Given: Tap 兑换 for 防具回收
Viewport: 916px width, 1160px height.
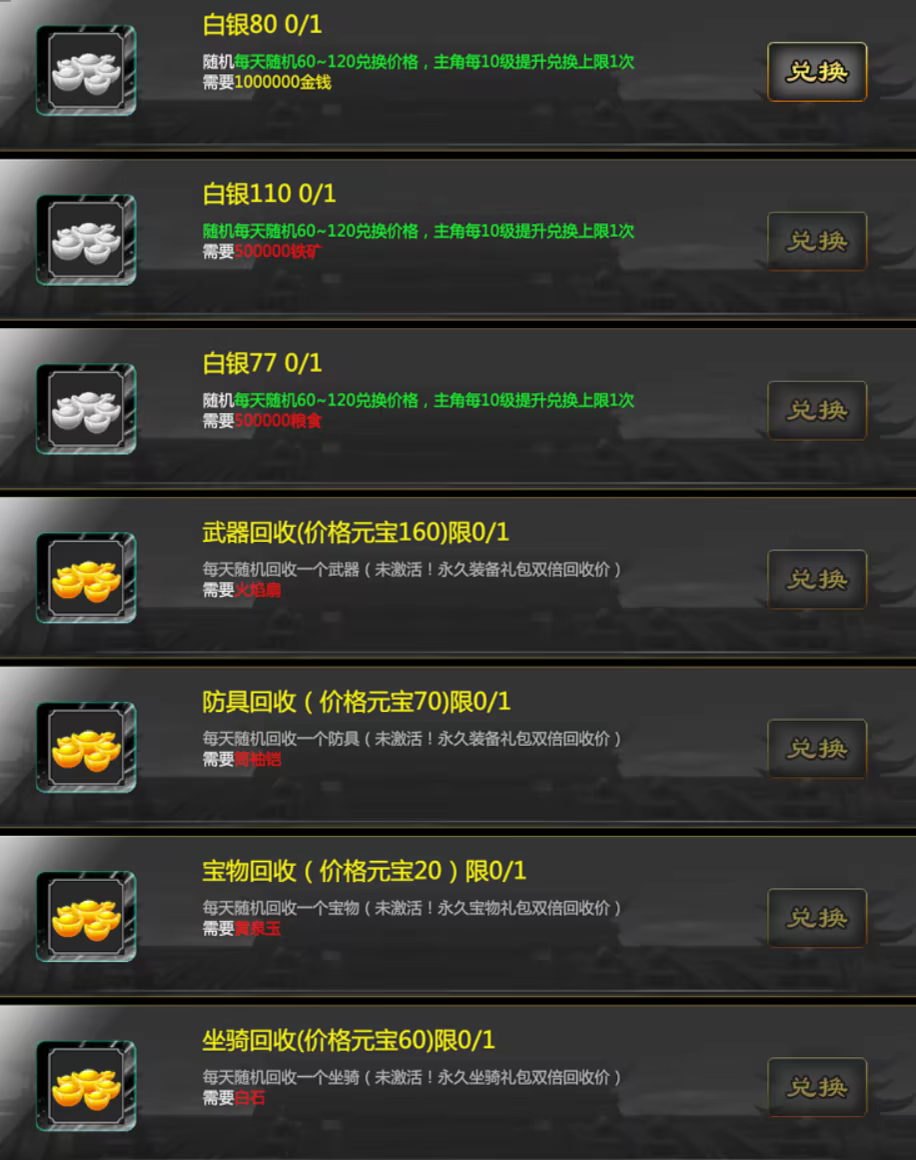Looking at the screenshot, I should tap(816, 748).
